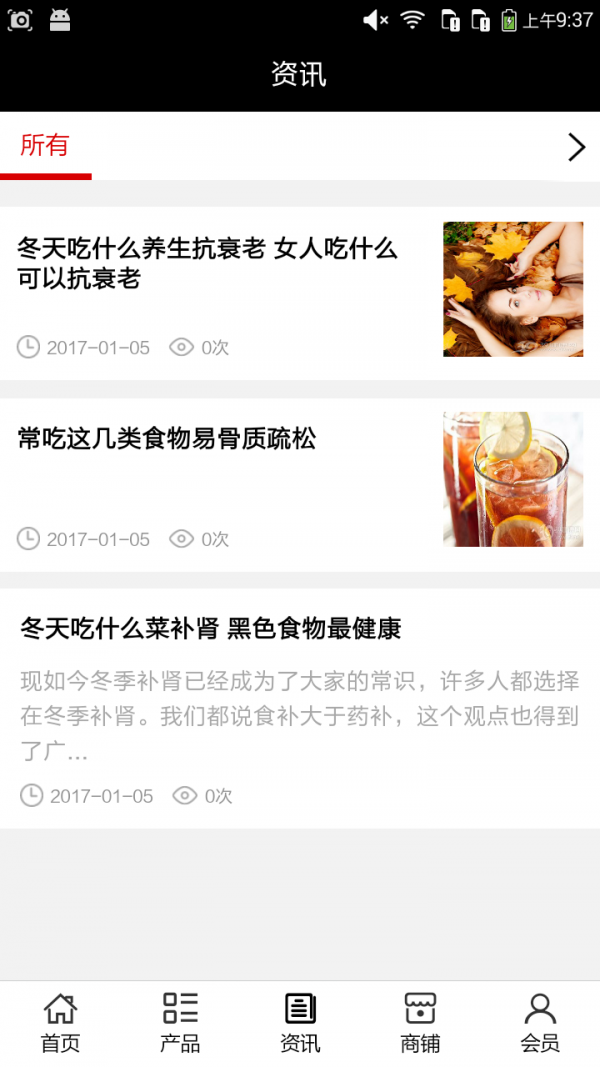View article 冬天吃什么菜补肾 黑色食物最健康

(x=211, y=629)
